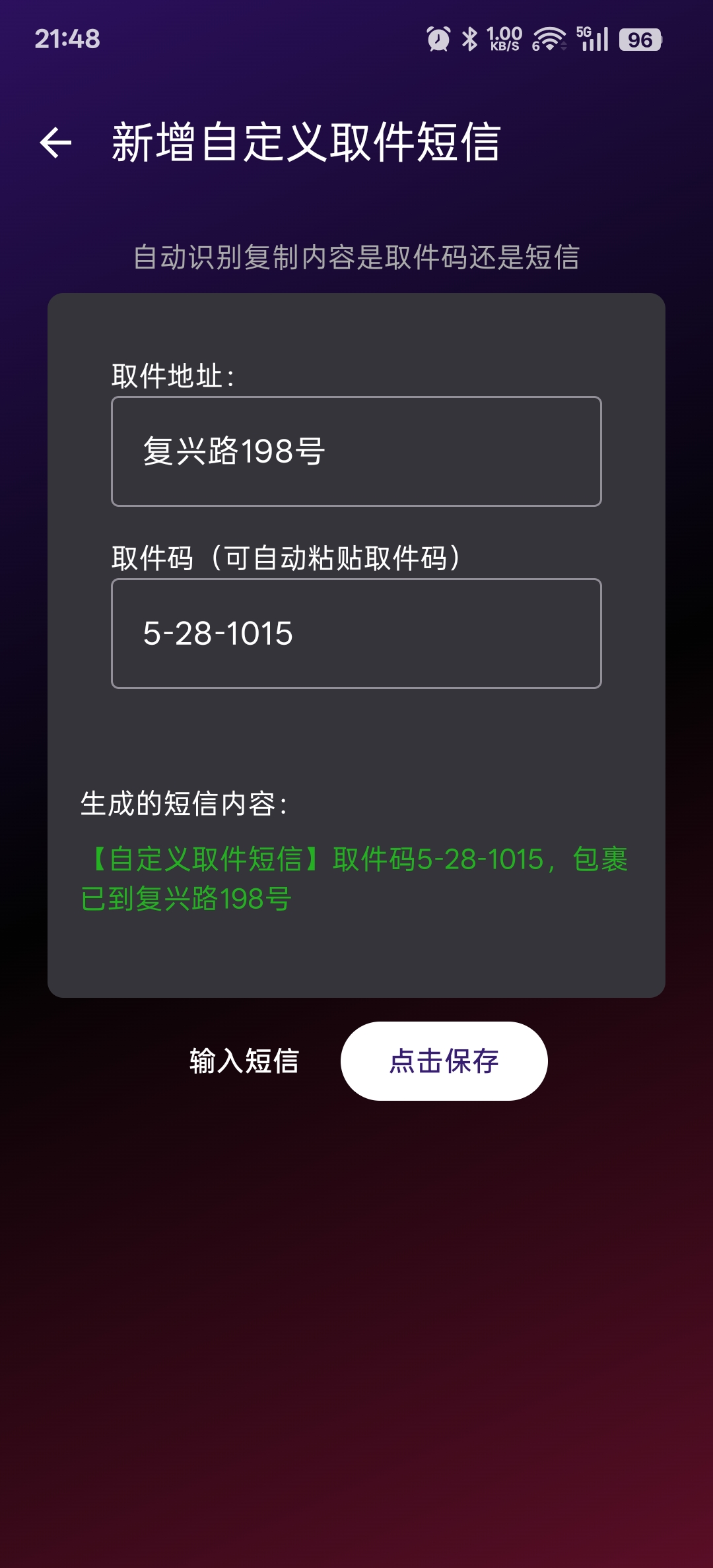
Task: Save with the 点击保存 button
Action: click(444, 1061)
